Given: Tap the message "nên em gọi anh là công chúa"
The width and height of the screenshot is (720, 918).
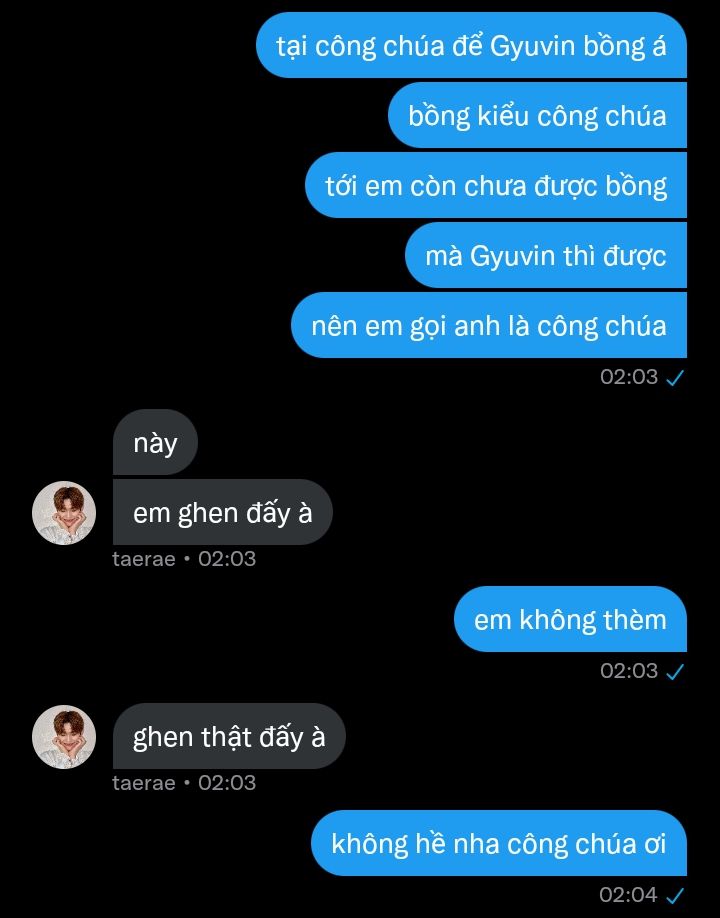Looking at the screenshot, I should click(488, 326).
